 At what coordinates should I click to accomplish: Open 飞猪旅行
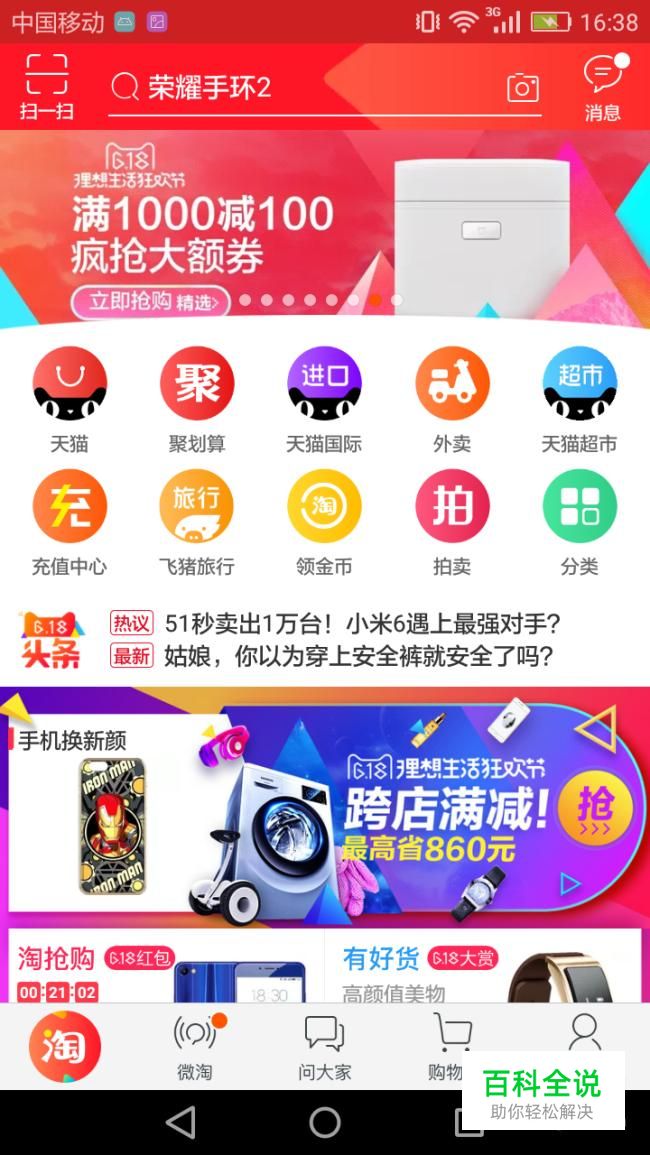[197, 520]
